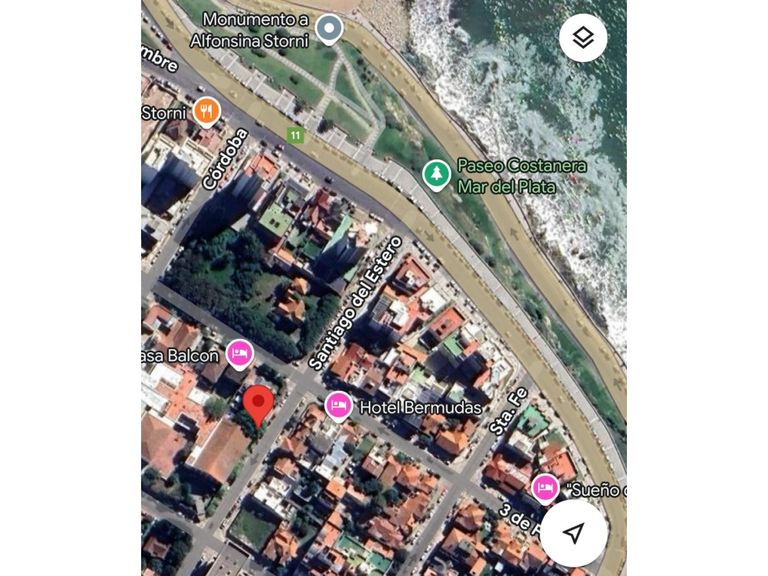768x576 pixels.
Task: Open Monumento a Alfonsina Storni marker
Action: click(329, 29)
